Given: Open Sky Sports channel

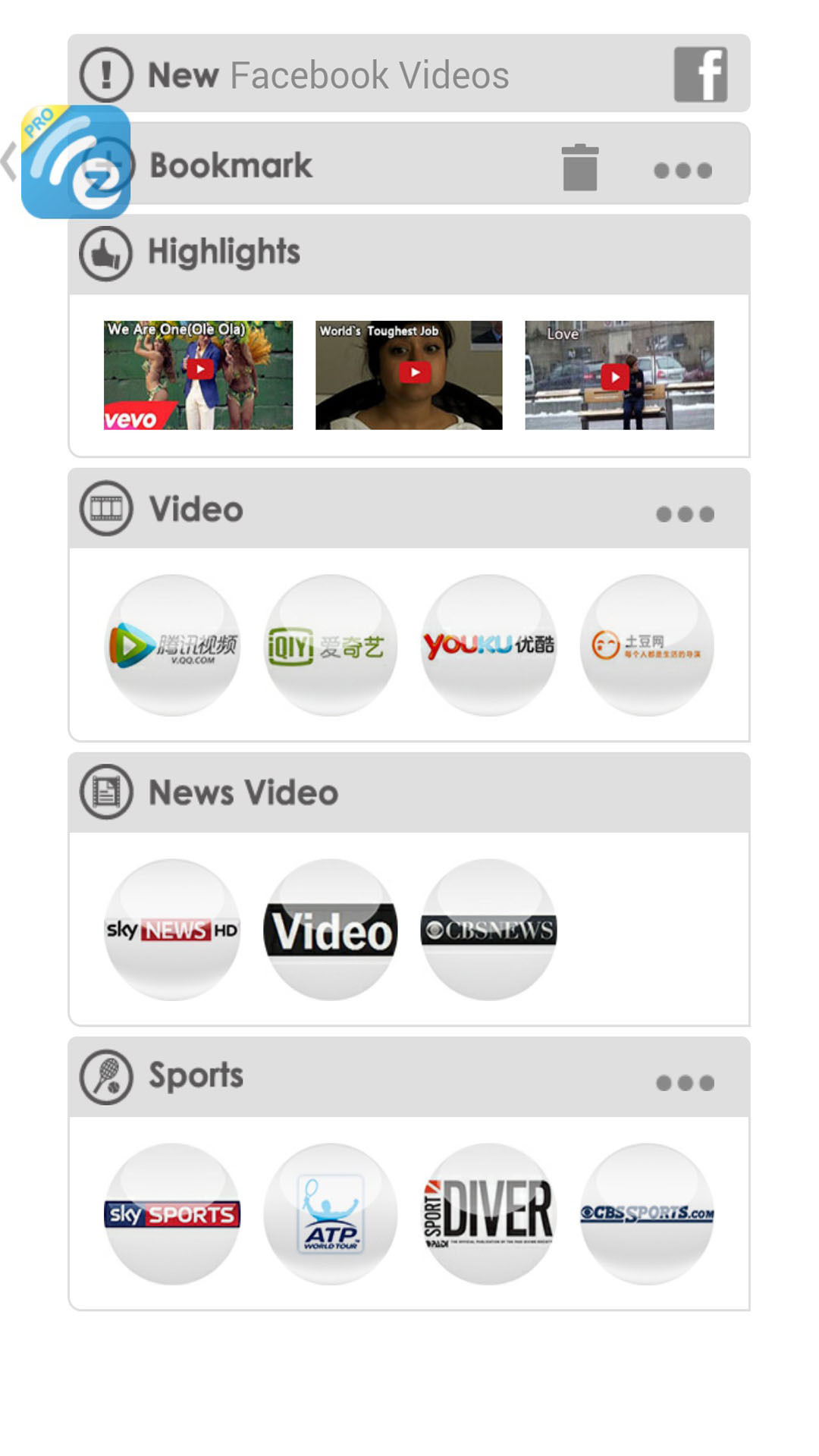Looking at the screenshot, I should click(x=172, y=1213).
